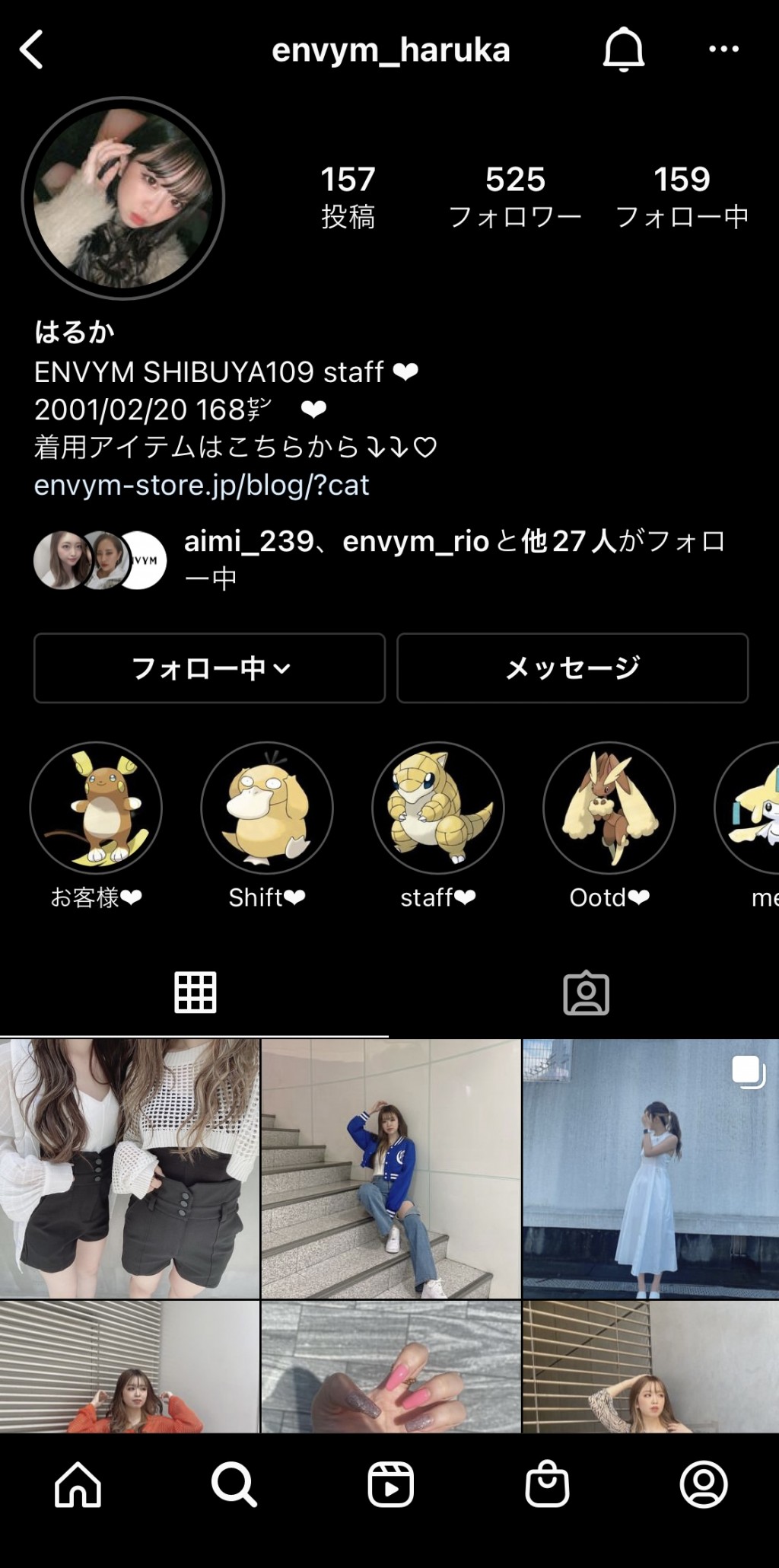
Task: Switch to the grid posts tab
Action: (195, 990)
